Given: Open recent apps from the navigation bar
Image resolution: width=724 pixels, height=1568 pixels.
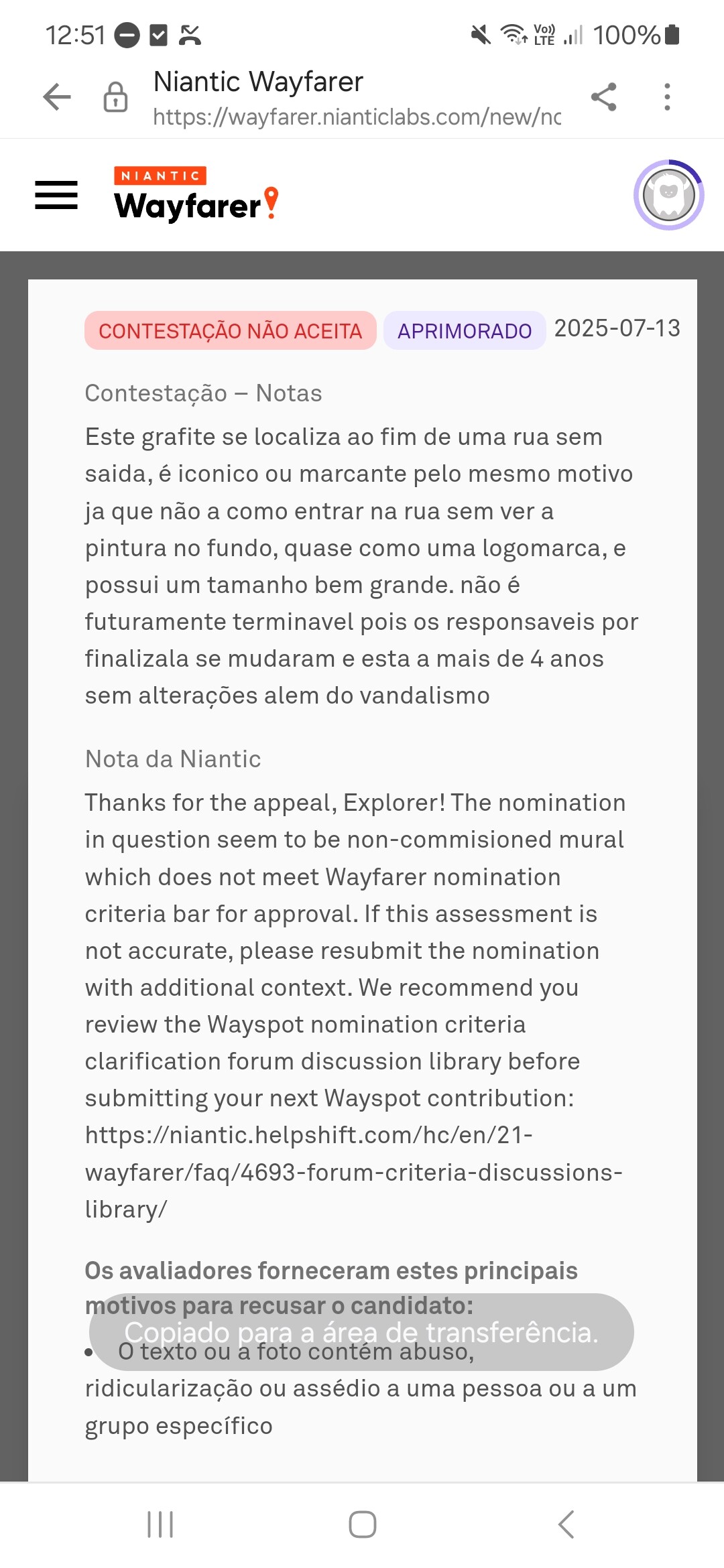Looking at the screenshot, I should (x=160, y=1524).
